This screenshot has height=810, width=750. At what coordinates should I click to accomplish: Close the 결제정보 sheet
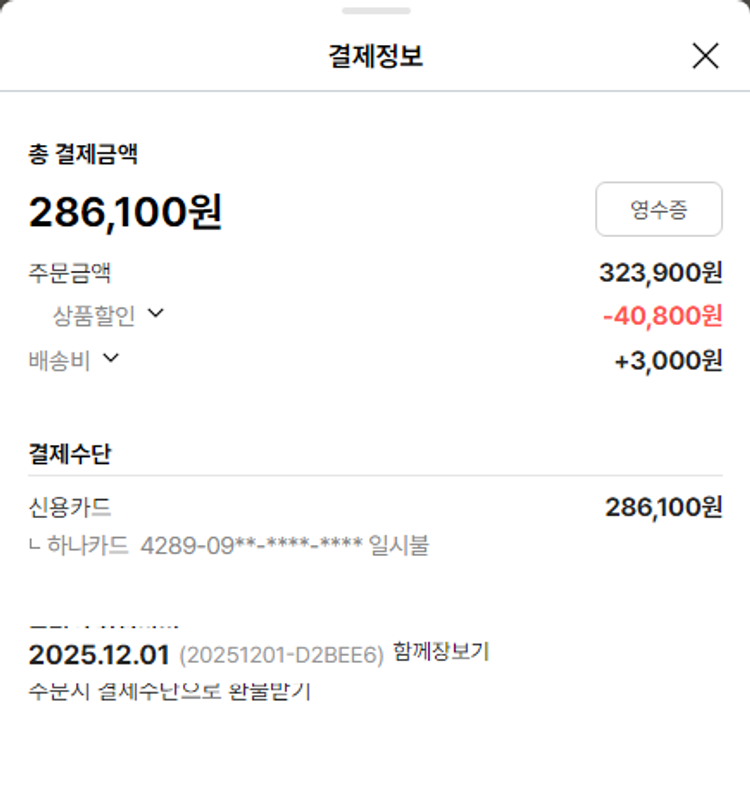pos(705,56)
